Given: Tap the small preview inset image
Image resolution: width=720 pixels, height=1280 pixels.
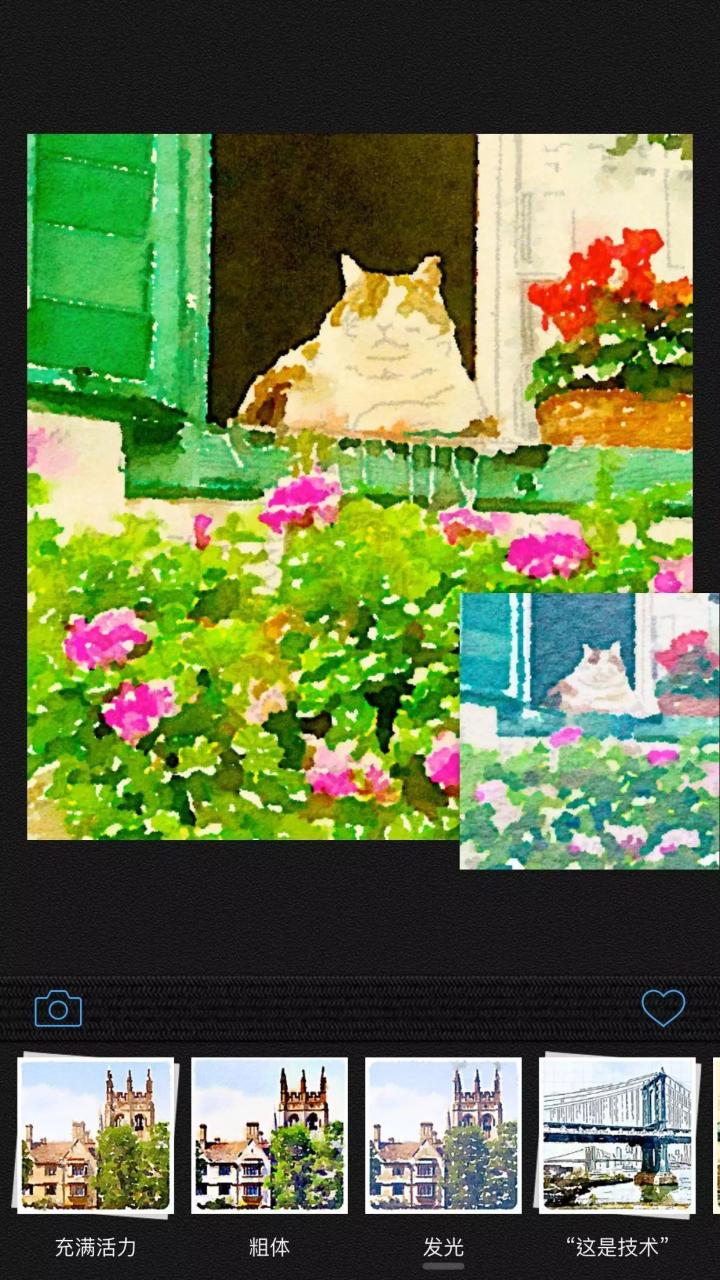Looking at the screenshot, I should [x=589, y=731].
